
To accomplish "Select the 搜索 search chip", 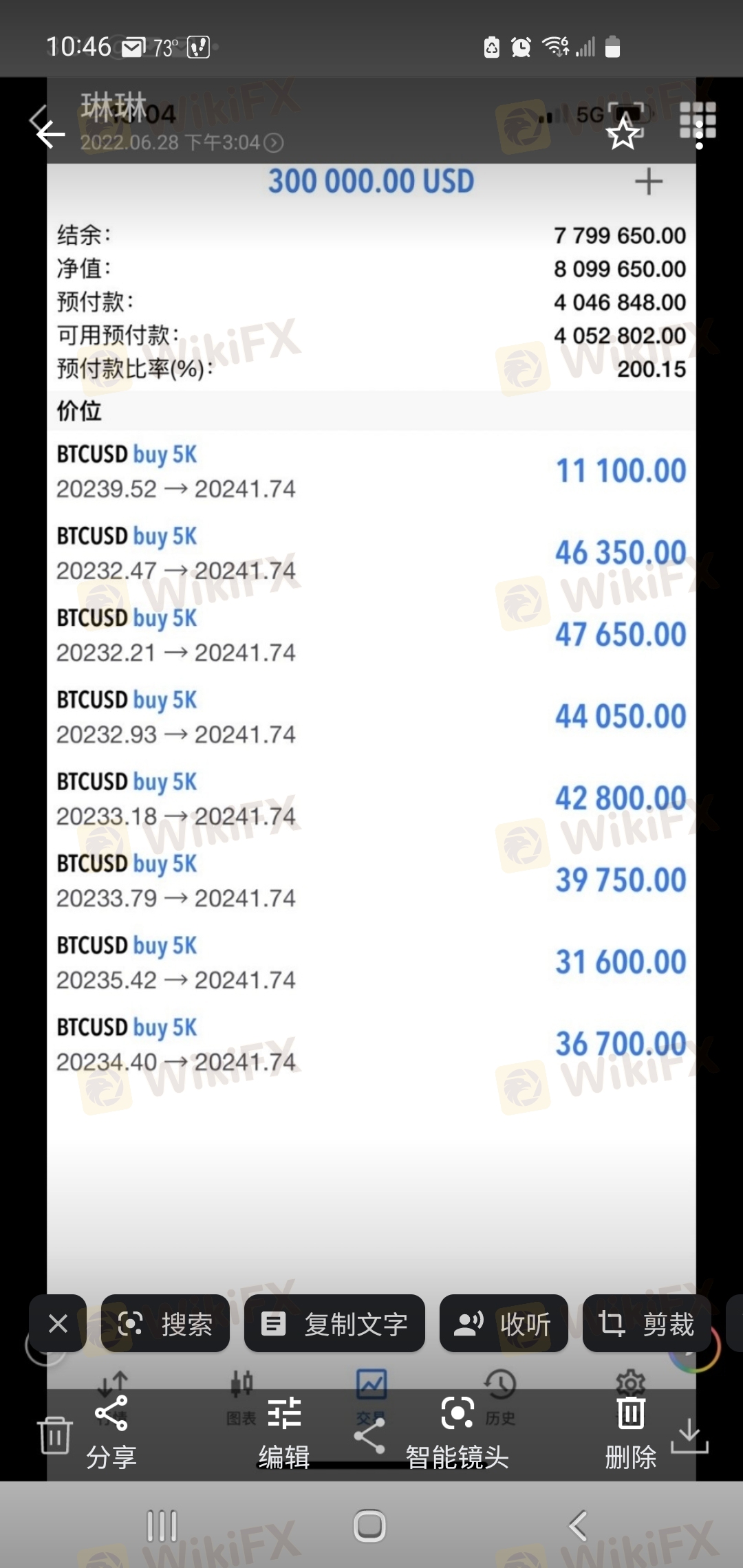I will coord(165,1323).
